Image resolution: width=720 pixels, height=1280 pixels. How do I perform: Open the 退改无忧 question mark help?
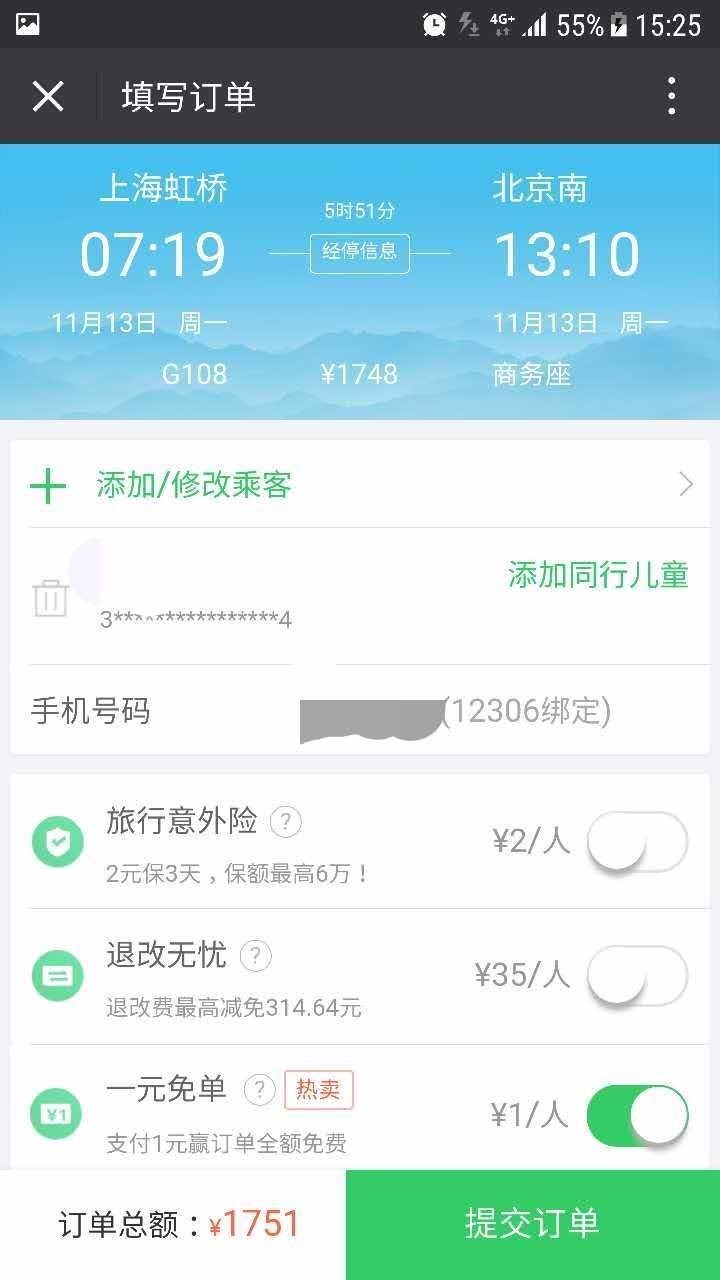point(256,956)
